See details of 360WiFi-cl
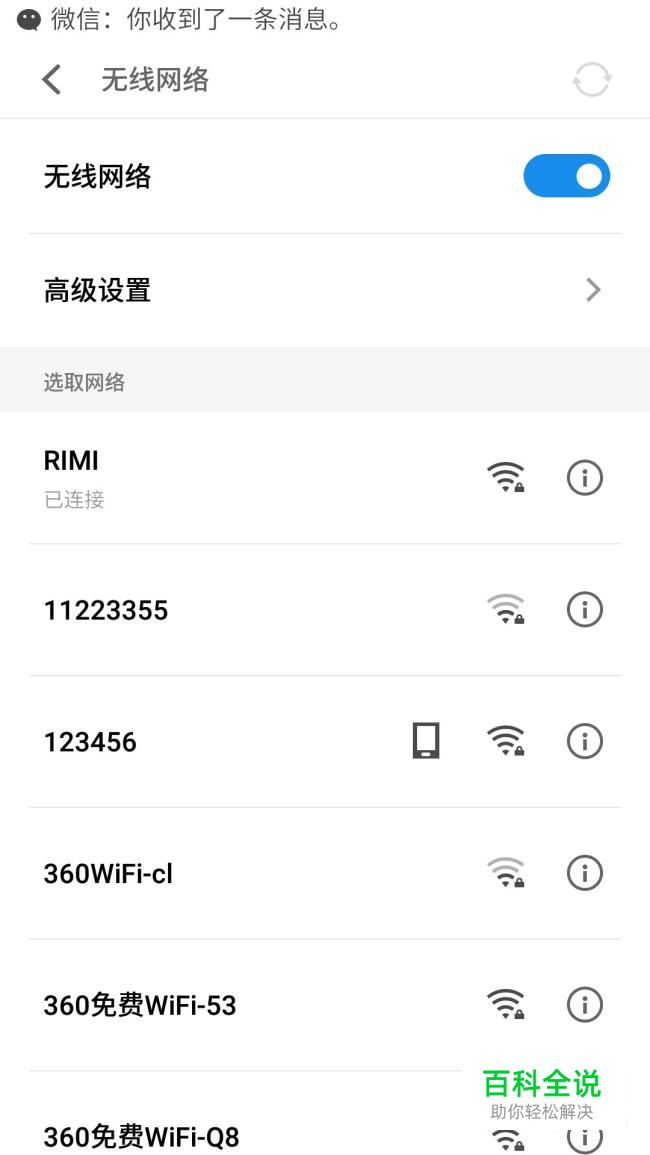The height and width of the screenshot is (1155, 650). click(x=585, y=873)
